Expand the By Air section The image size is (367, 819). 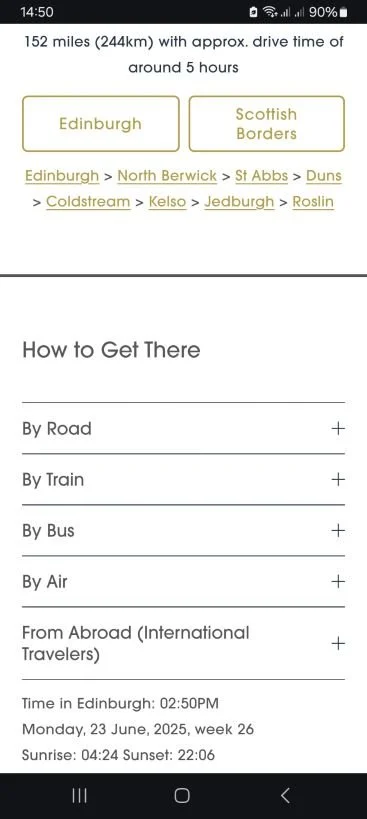[183, 581]
